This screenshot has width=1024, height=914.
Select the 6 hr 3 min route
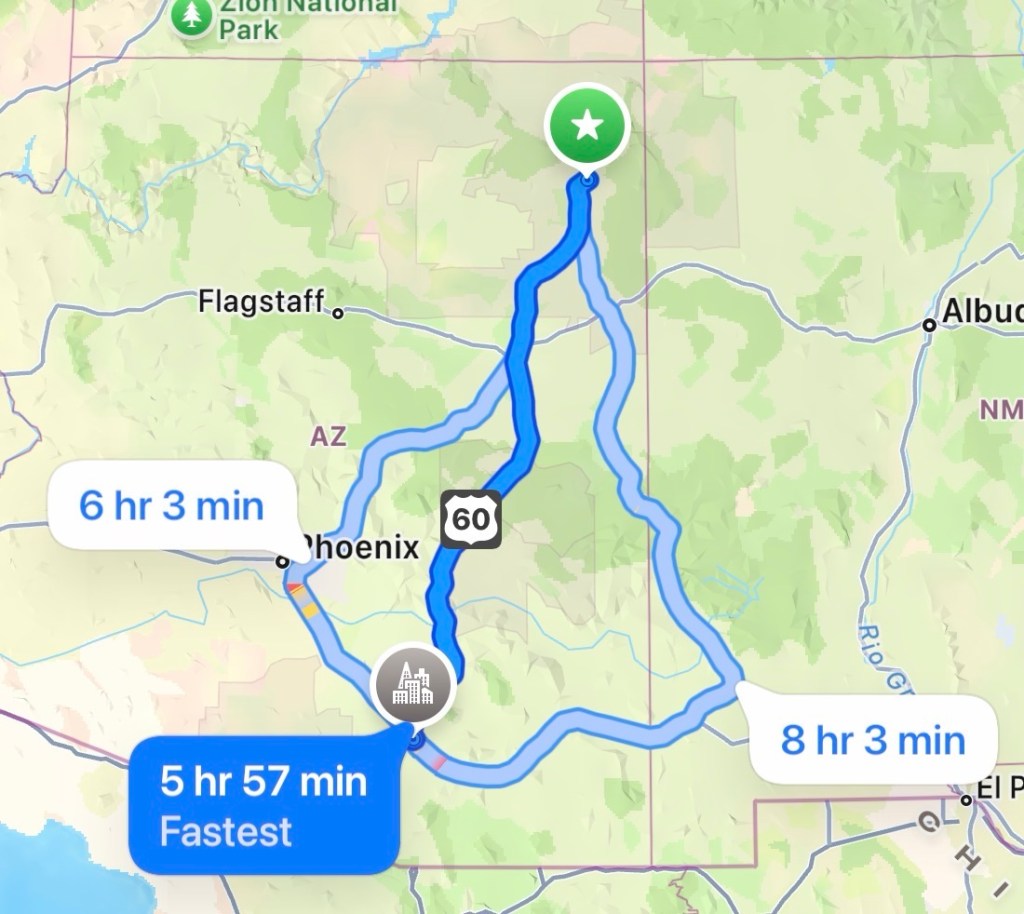tap(171, 505)
